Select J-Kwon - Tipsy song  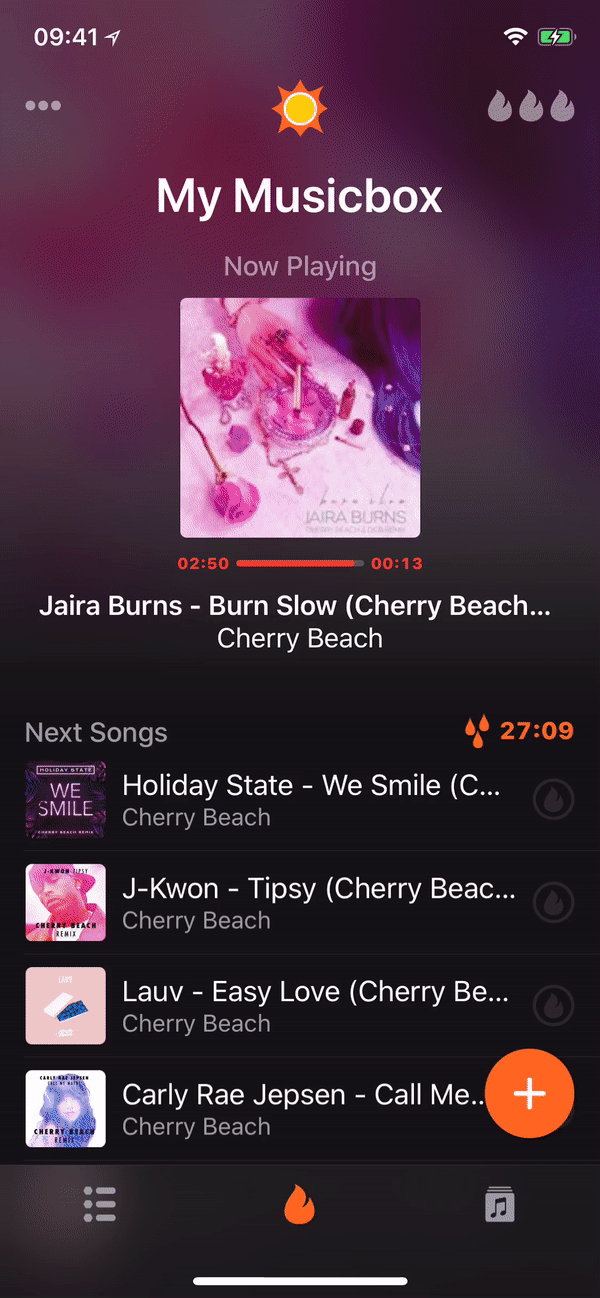(300, 903)
